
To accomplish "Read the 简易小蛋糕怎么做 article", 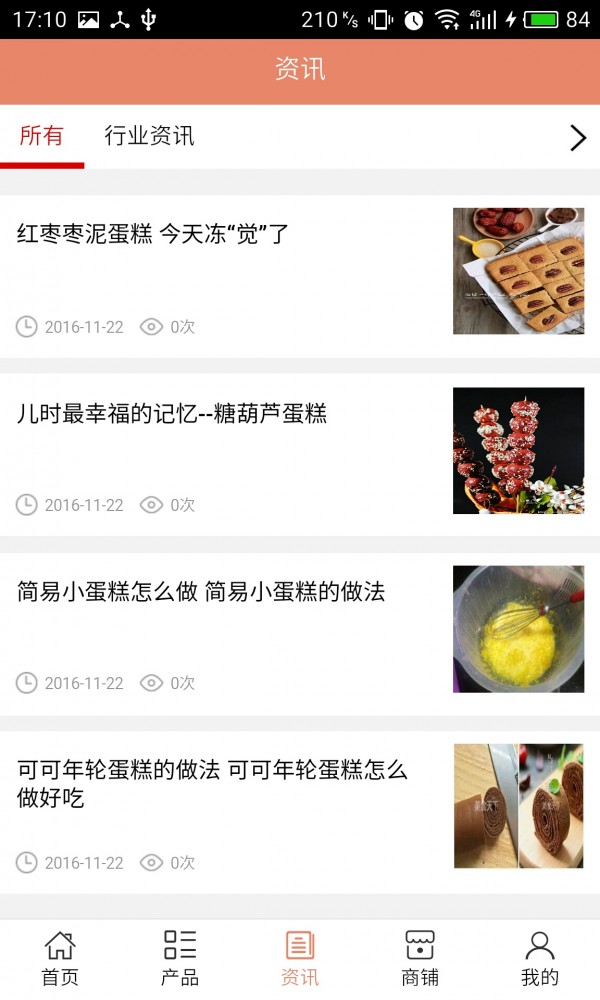I will (201, 592).
